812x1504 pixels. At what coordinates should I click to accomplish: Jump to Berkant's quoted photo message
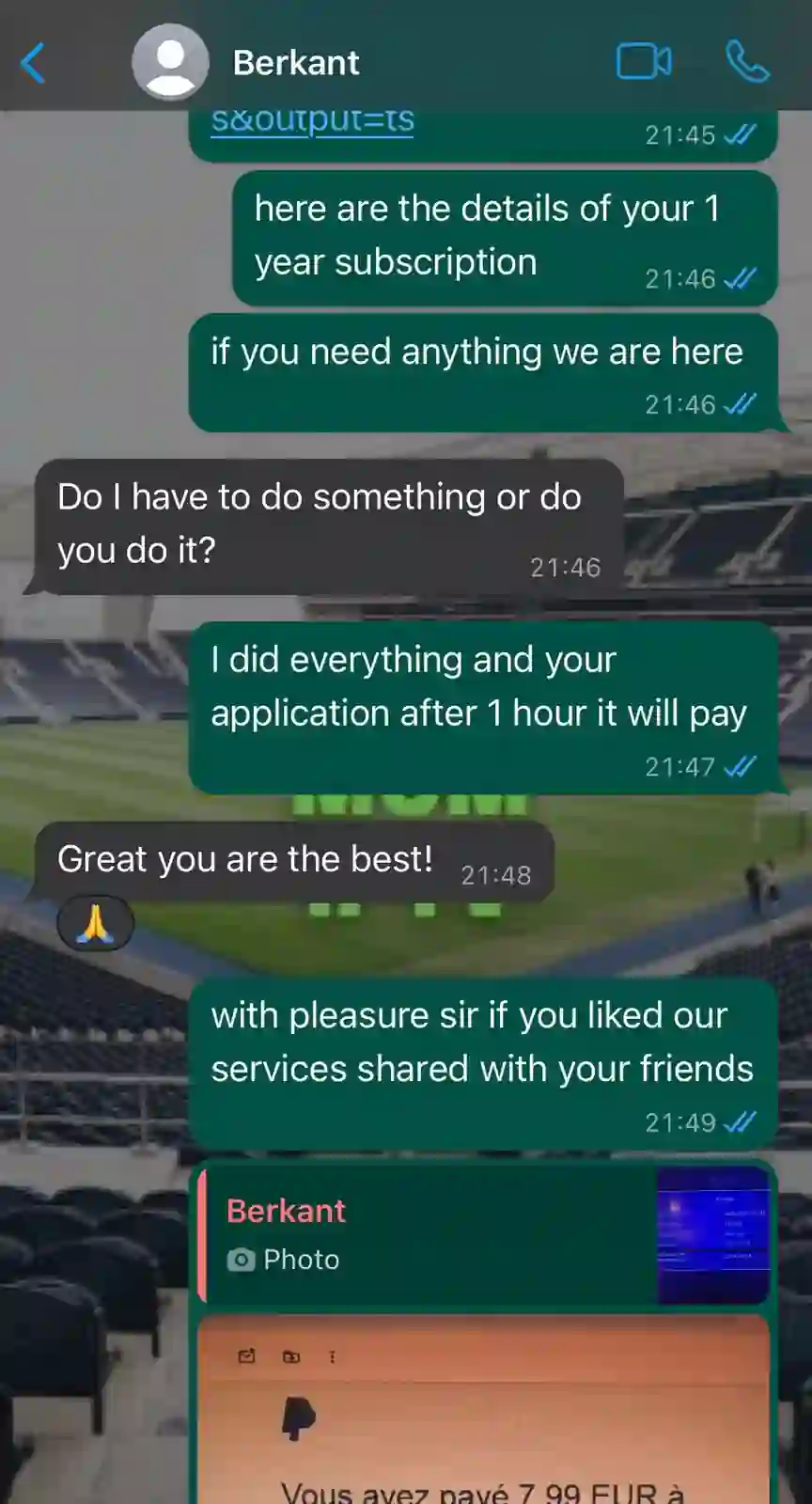tap(484, 1234)
